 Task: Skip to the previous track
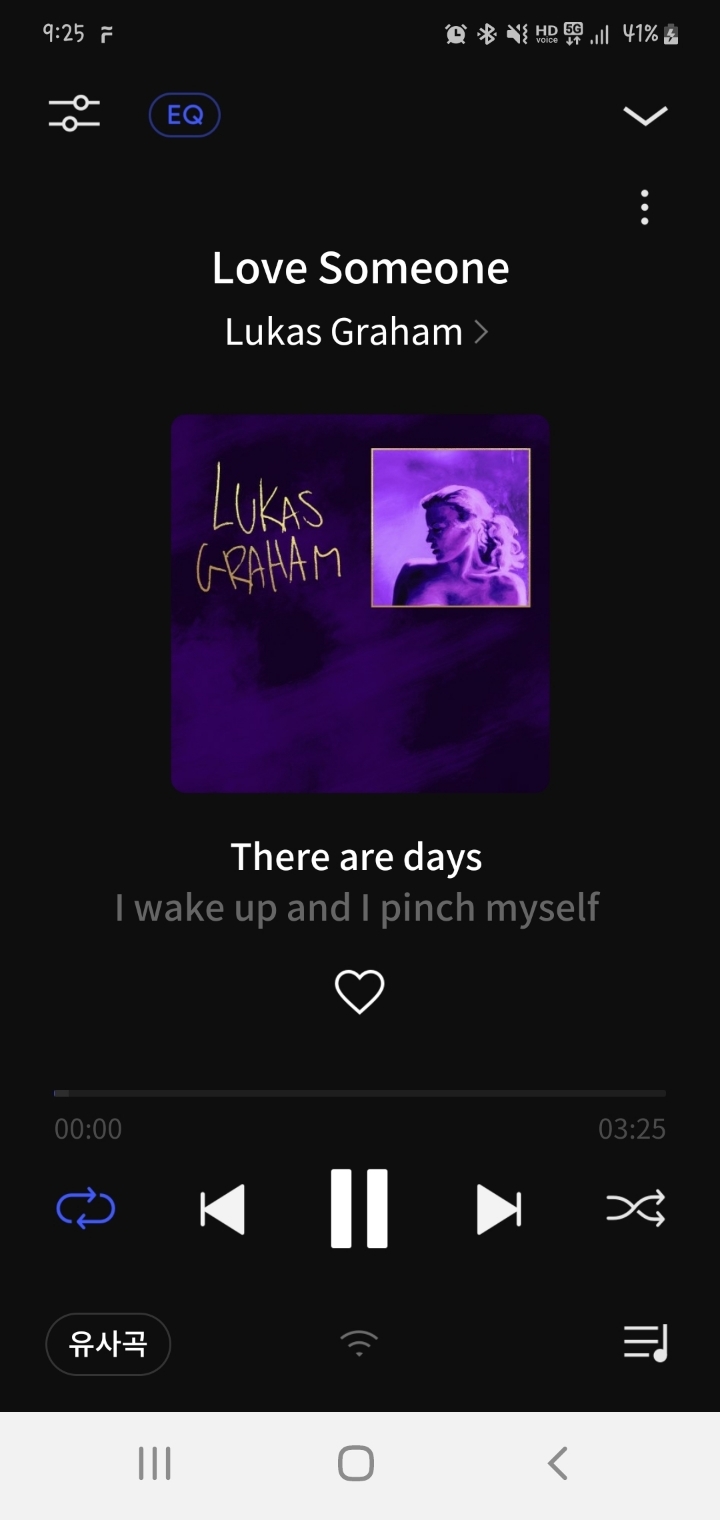pyautogui.click(x=222, y=1209)
